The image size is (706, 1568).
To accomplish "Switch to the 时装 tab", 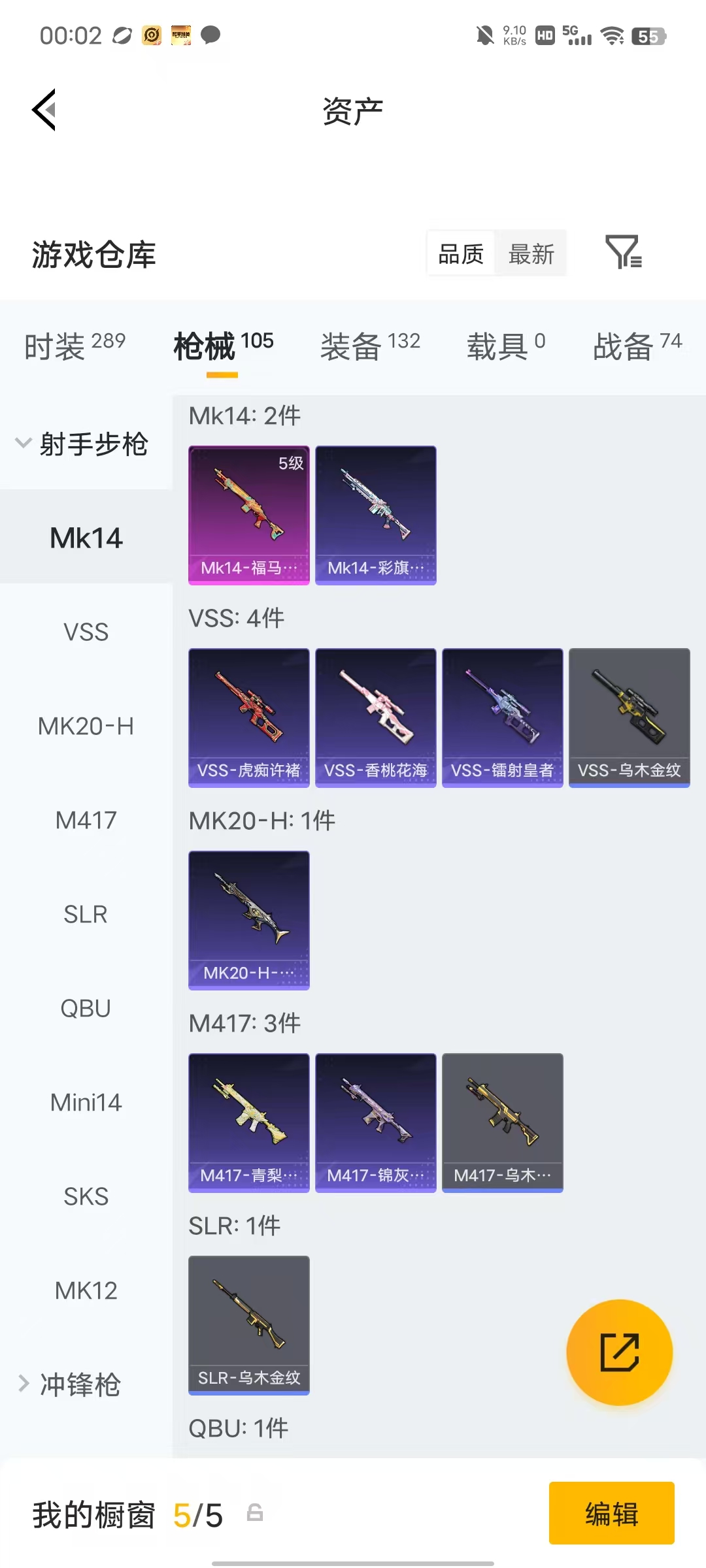I will point(75,346).
